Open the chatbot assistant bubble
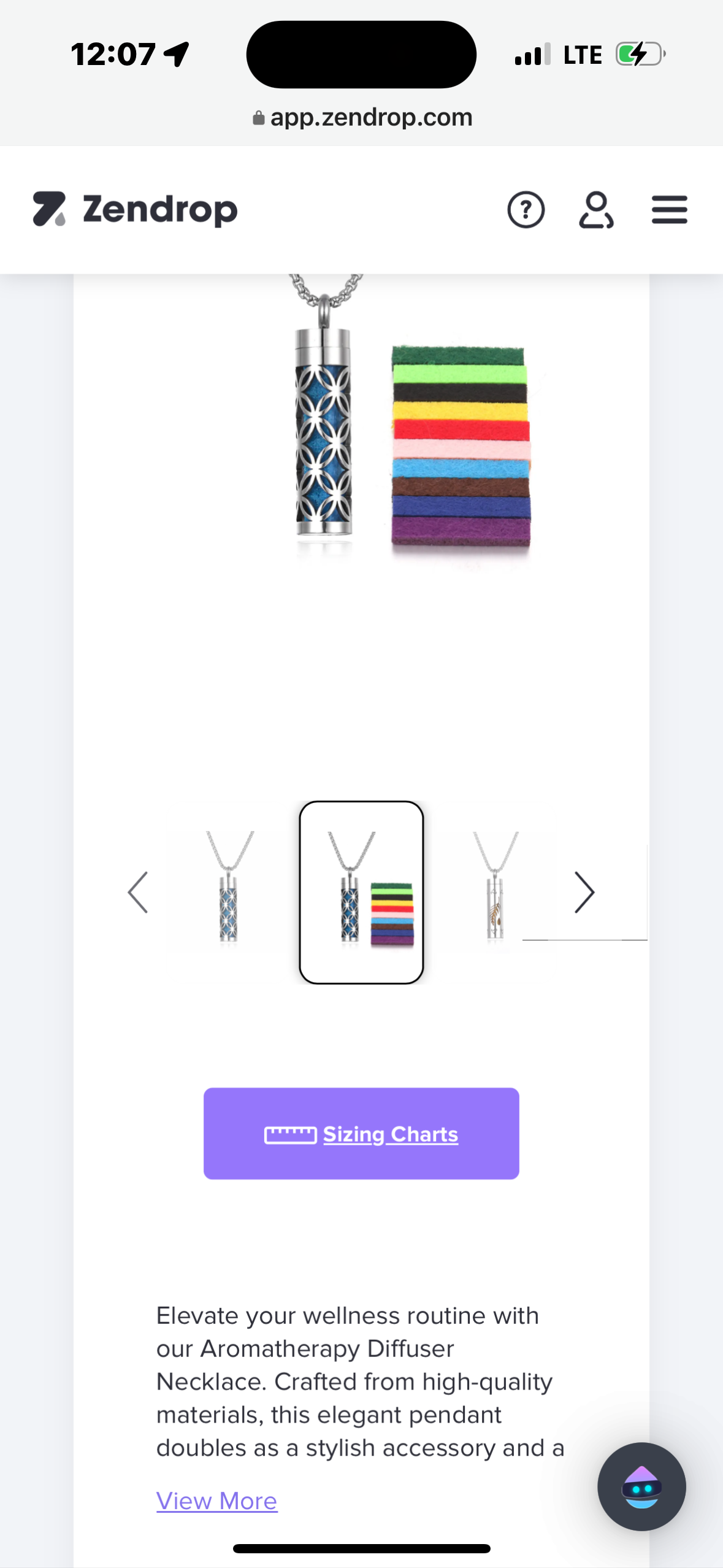 pyautogui.click(x=641, y=1486)
